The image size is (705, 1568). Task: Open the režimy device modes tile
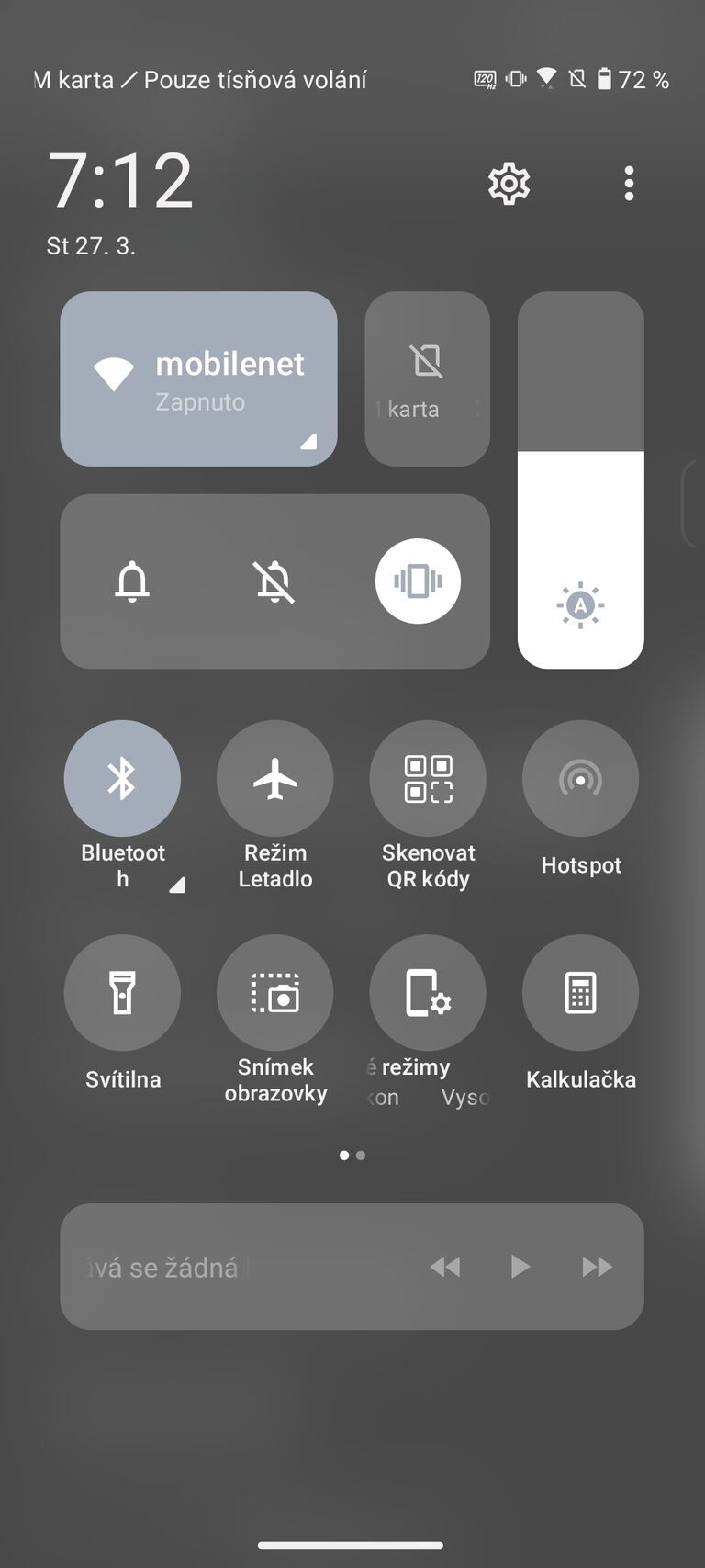coord(427,992)
